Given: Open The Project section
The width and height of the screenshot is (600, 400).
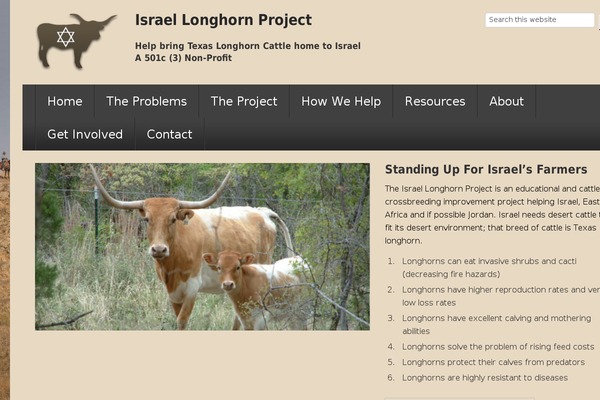Looking at the screenshot, I should [x=243, y=101].
